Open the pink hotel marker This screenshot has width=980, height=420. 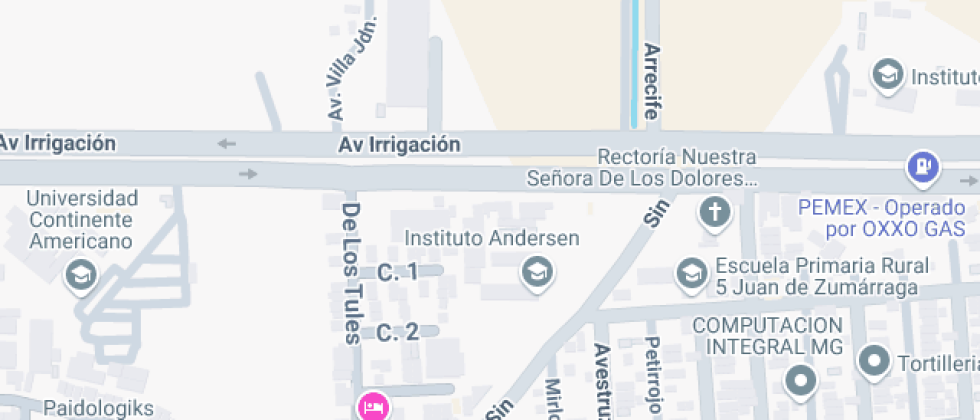372,406
